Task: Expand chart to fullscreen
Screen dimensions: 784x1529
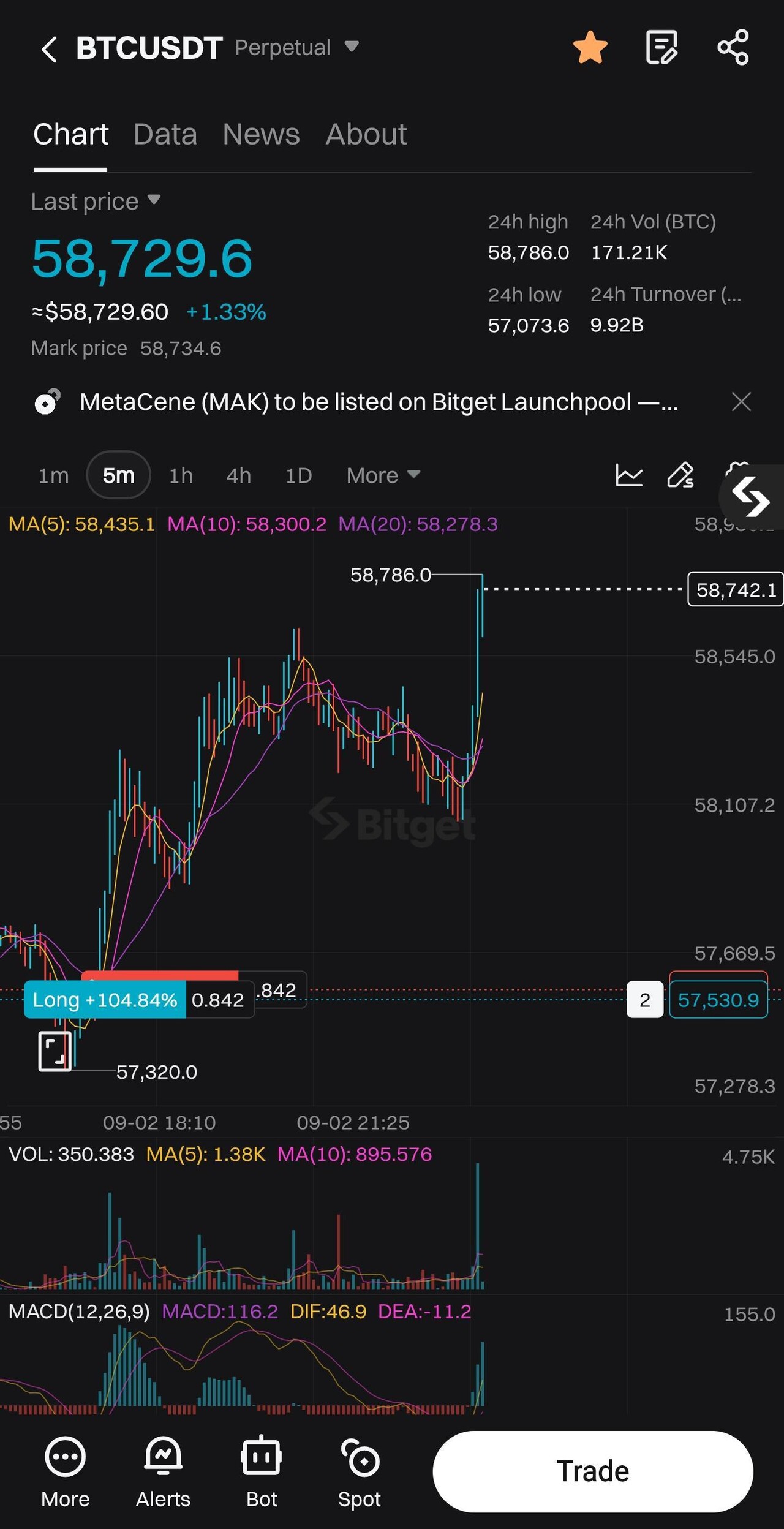Action: point(55,1051)
